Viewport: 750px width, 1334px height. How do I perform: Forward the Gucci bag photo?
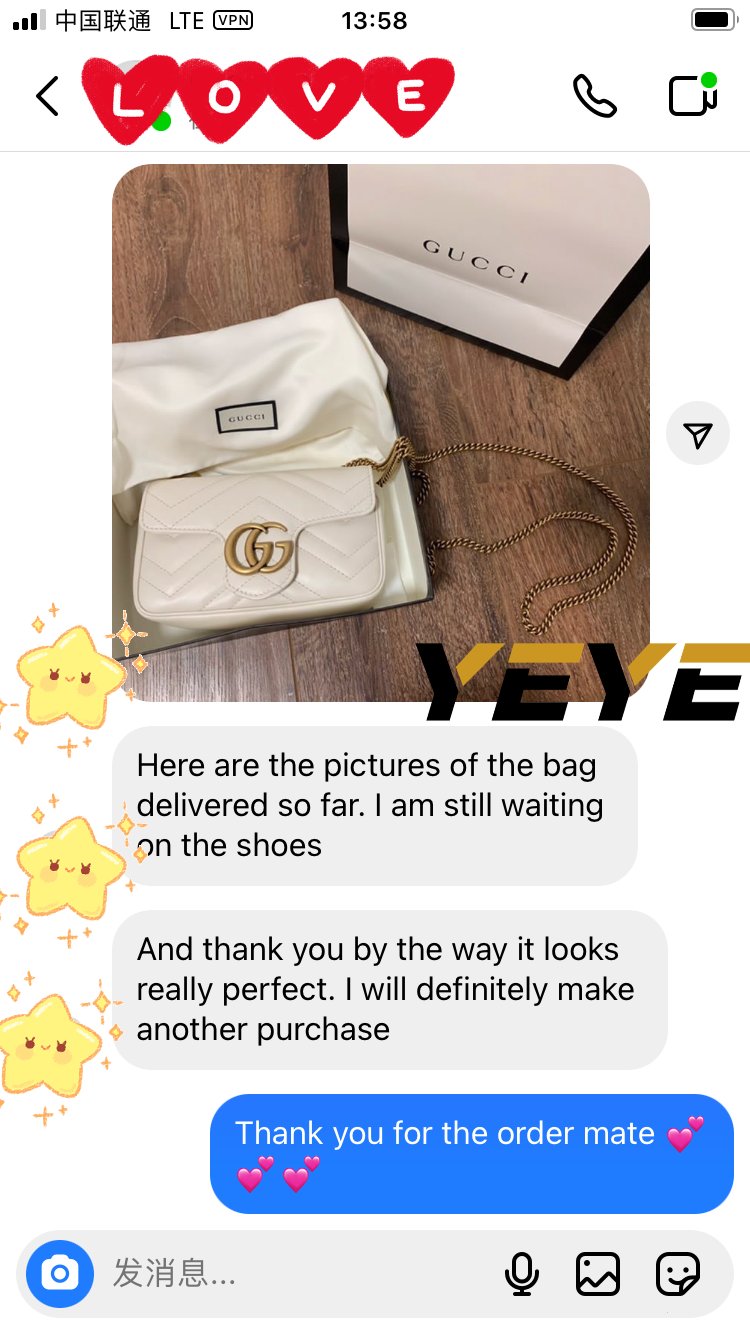point(698,433)
